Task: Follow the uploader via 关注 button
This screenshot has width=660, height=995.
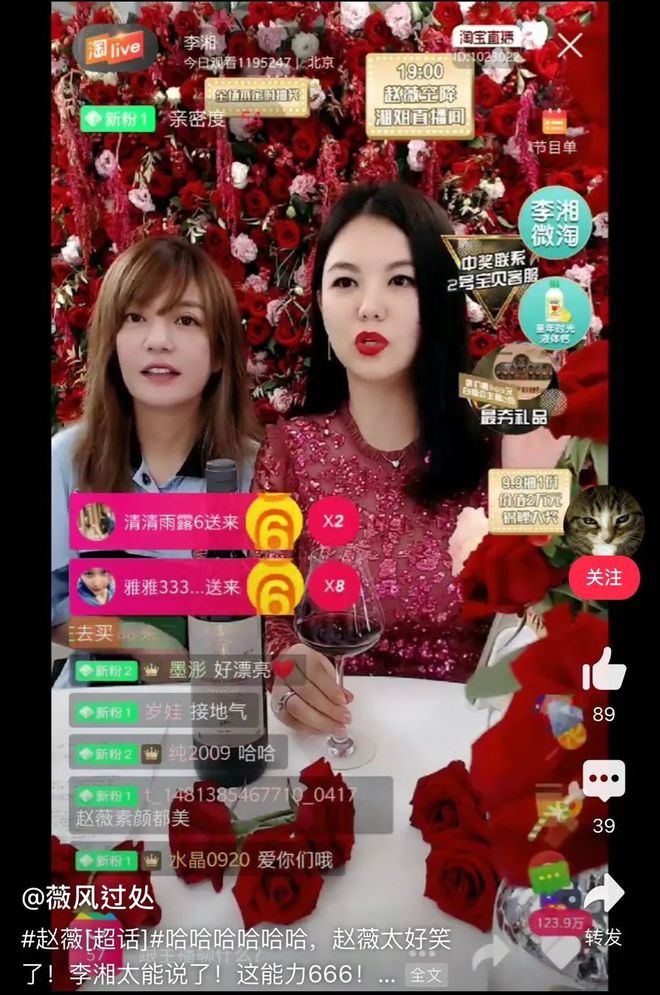Action: coord(603,578)
